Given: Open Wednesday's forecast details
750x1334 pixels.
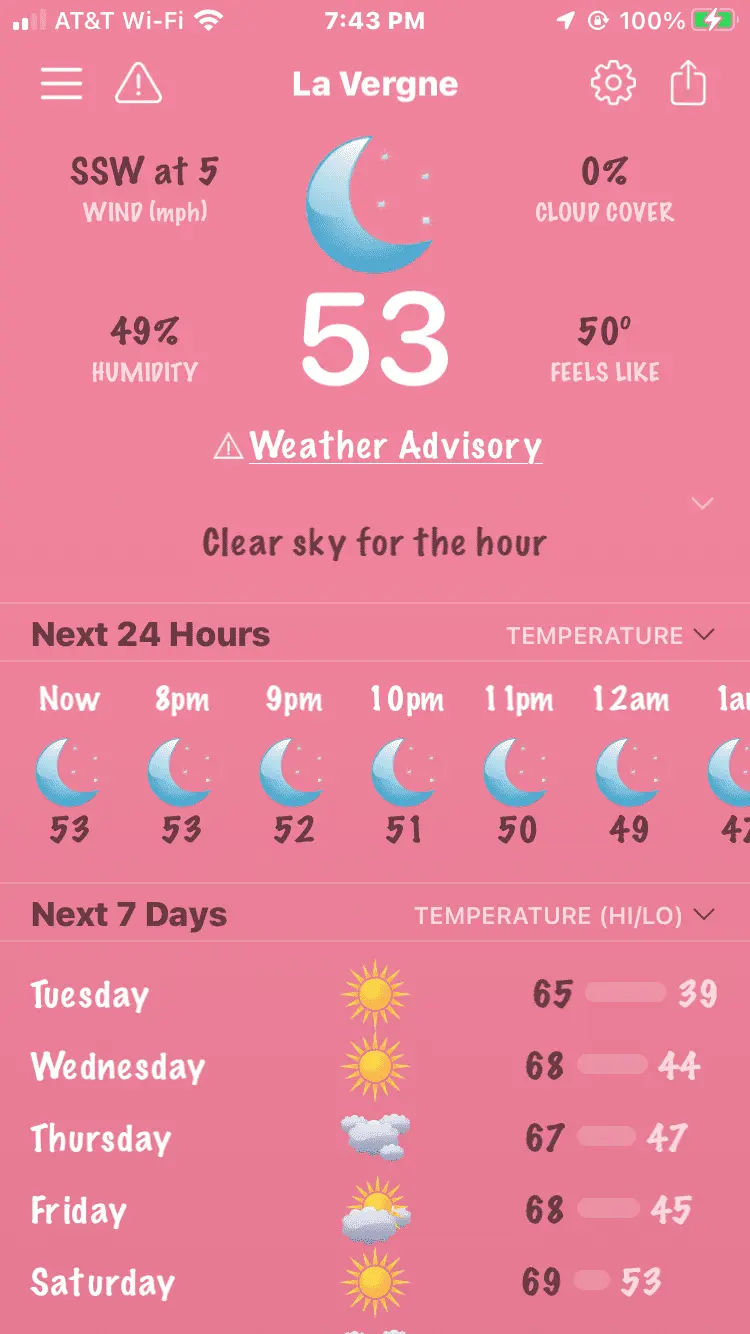Looking at the screenshot, I should pyautogui.click(x=375, y=1066).
